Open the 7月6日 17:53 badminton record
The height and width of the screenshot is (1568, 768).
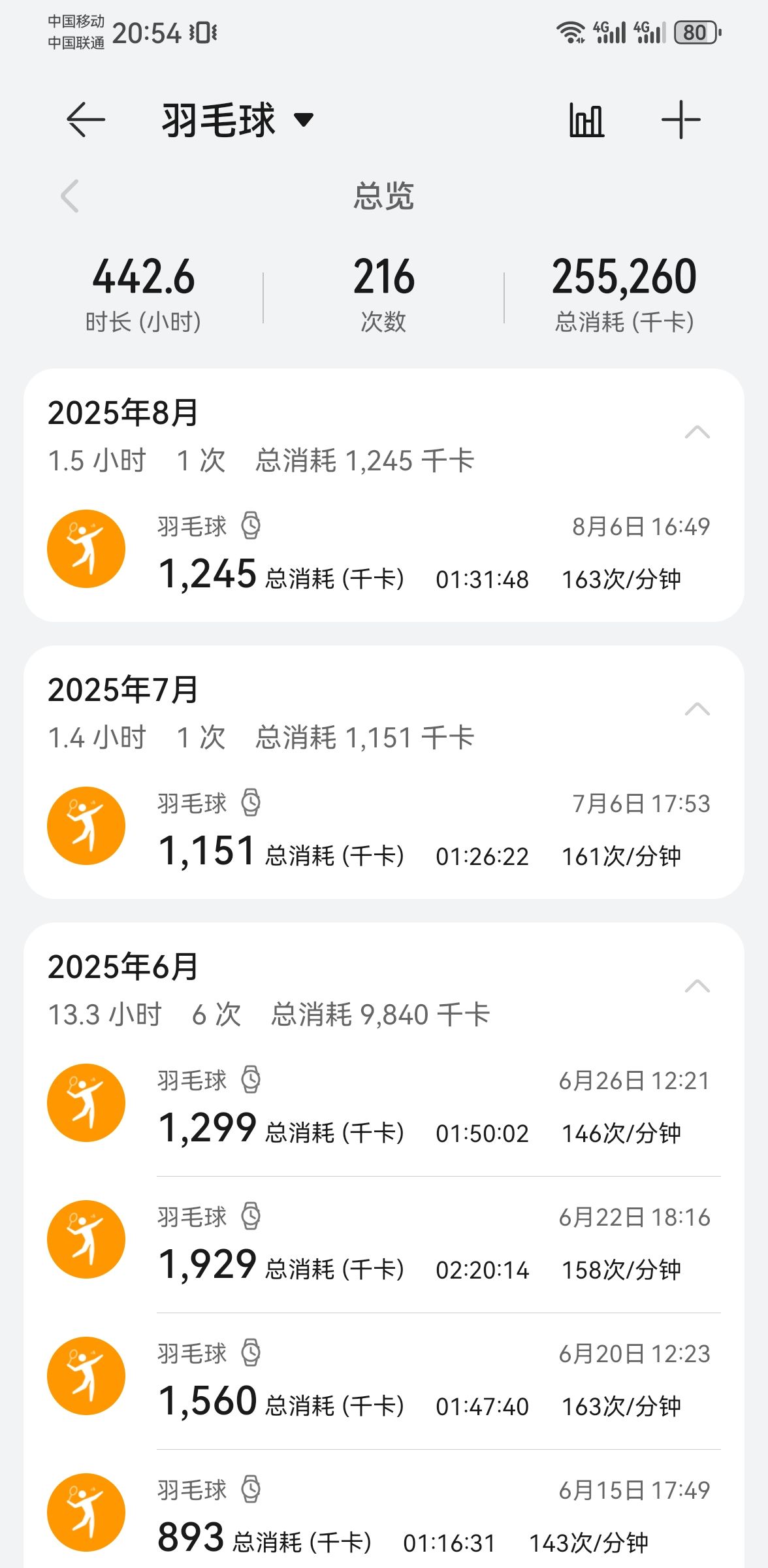click(384, 827)
